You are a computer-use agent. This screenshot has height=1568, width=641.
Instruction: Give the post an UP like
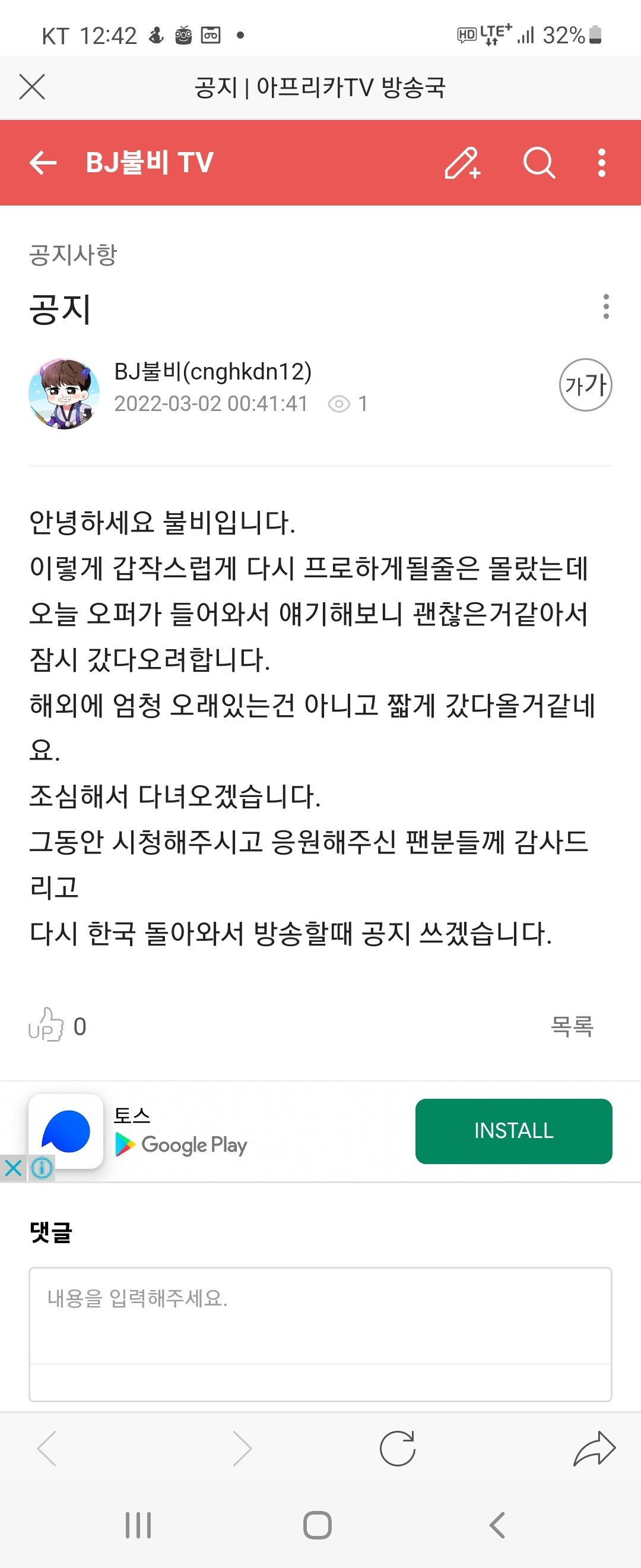pyautogui.click(x=47, y=1026)
